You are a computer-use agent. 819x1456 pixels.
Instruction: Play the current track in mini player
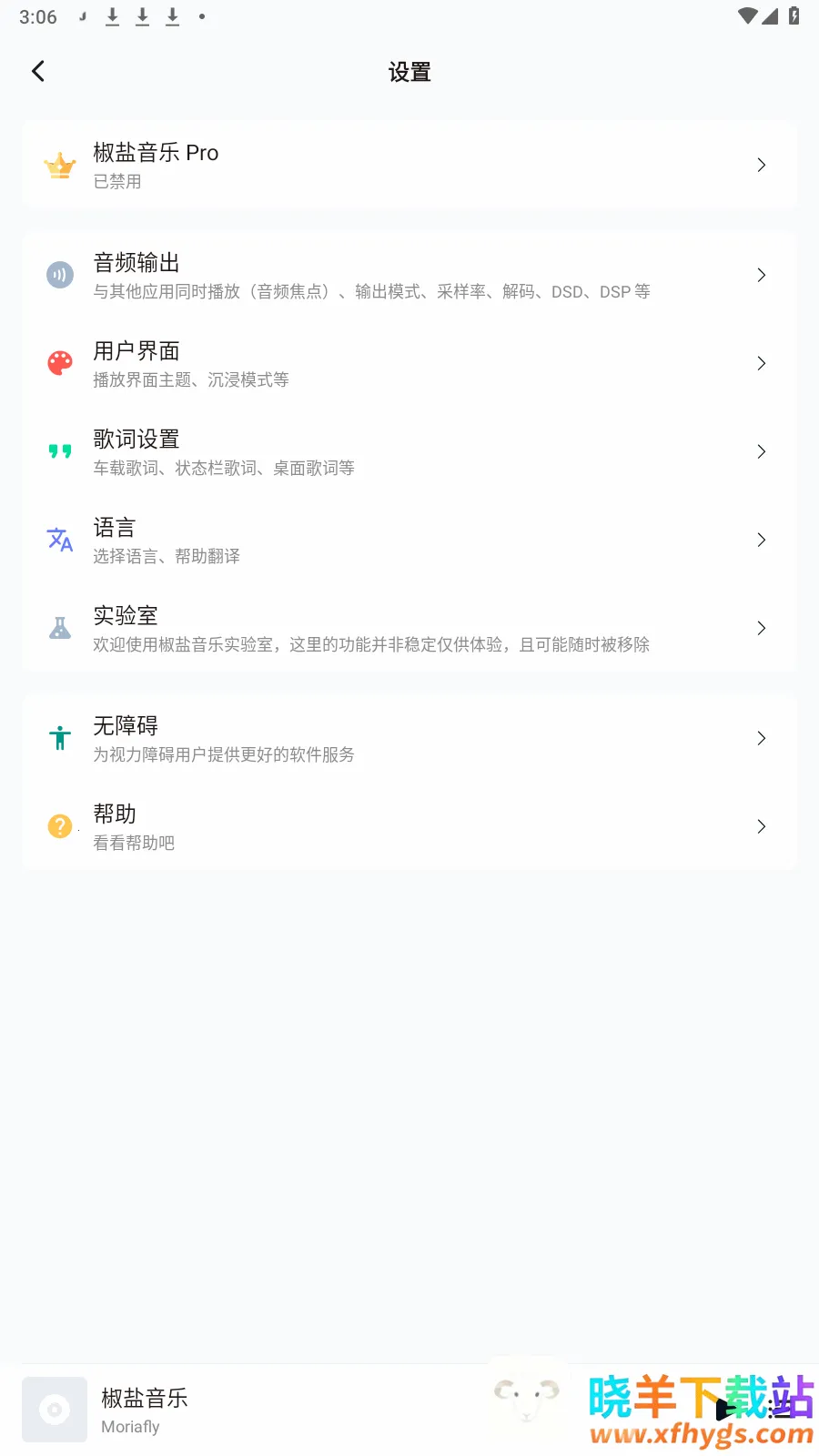click(x=726, y=1410)
